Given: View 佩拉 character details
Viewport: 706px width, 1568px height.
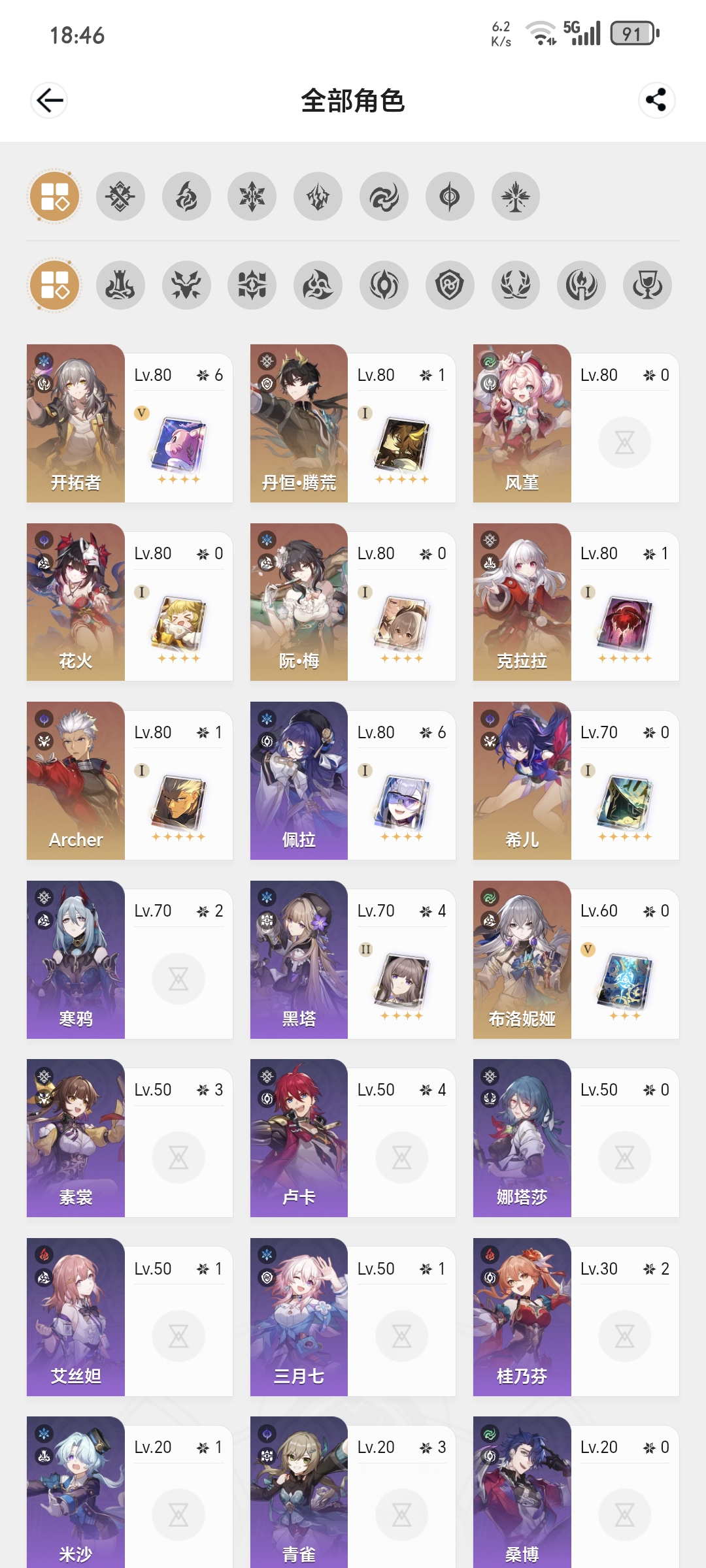Looking at the screenshot, I should [x=353, y=781].
